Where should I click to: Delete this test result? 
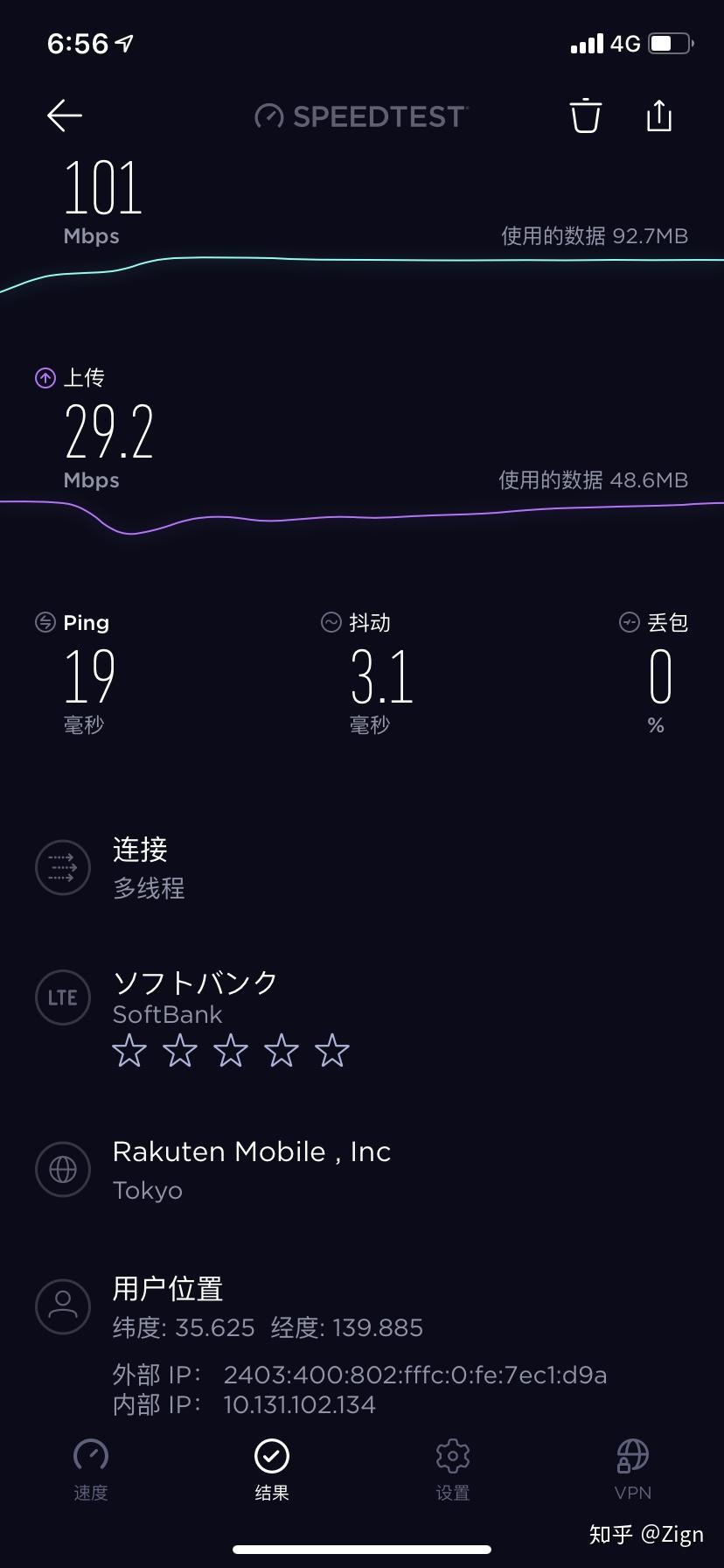click(x=586, y=115)
